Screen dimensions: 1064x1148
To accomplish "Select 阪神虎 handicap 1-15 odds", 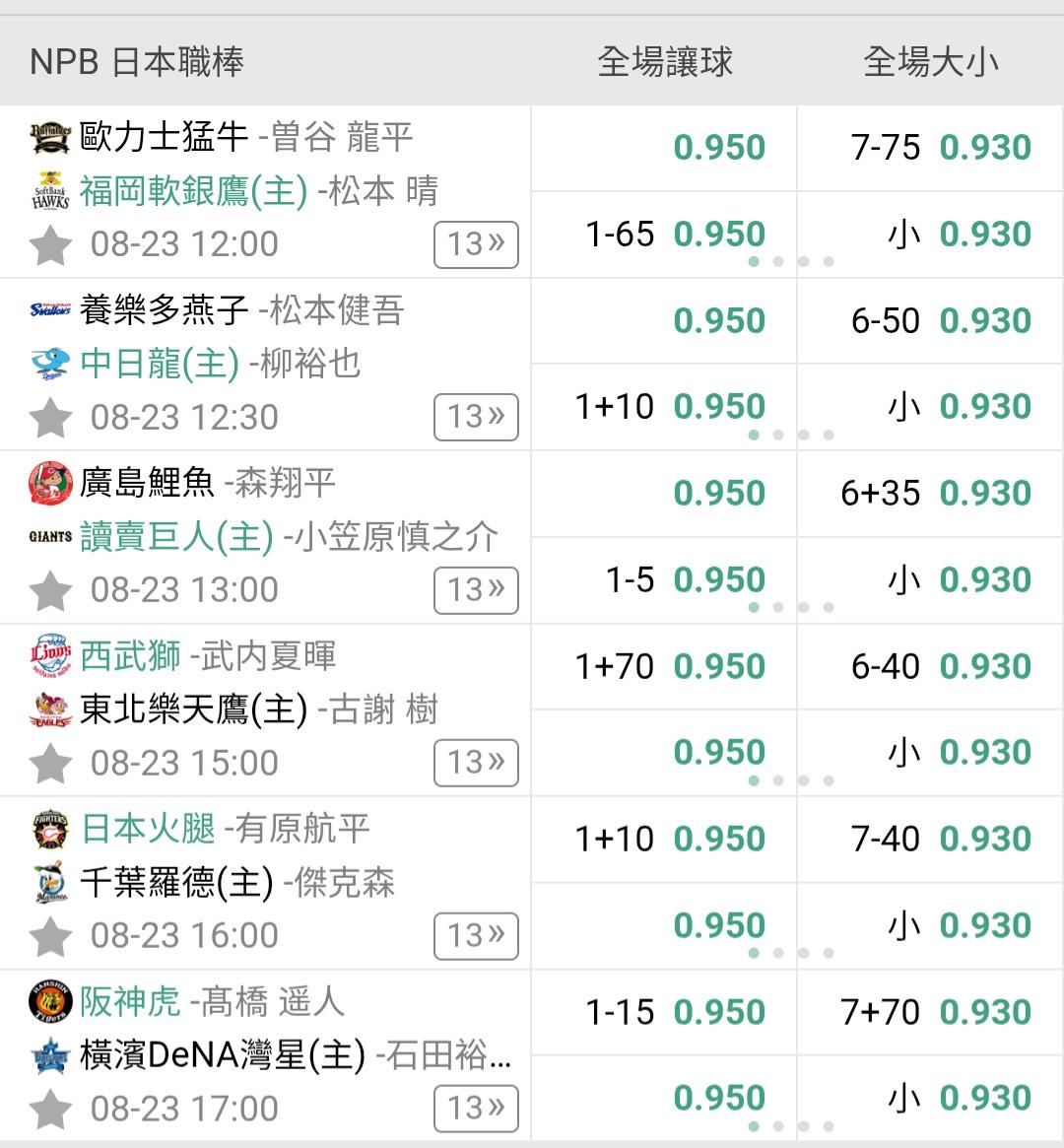I will coord(664,1013).
